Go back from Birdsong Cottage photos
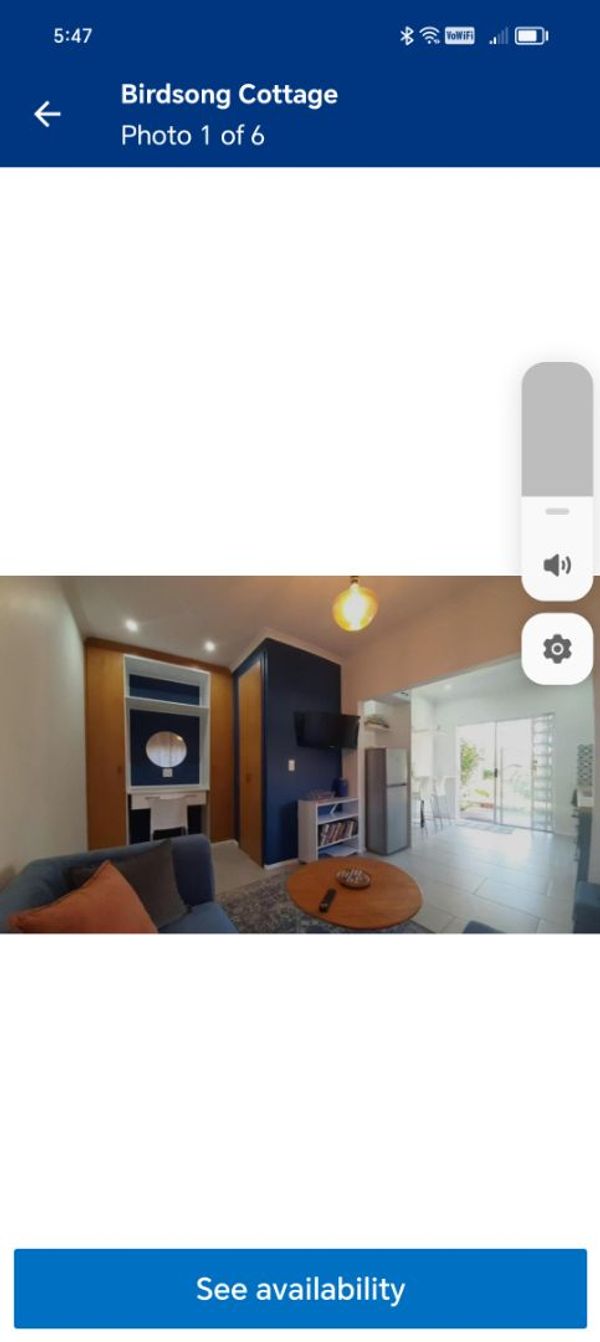This screenshot has width=600, height=1342. pyautogui.click(x=47, y=114)
